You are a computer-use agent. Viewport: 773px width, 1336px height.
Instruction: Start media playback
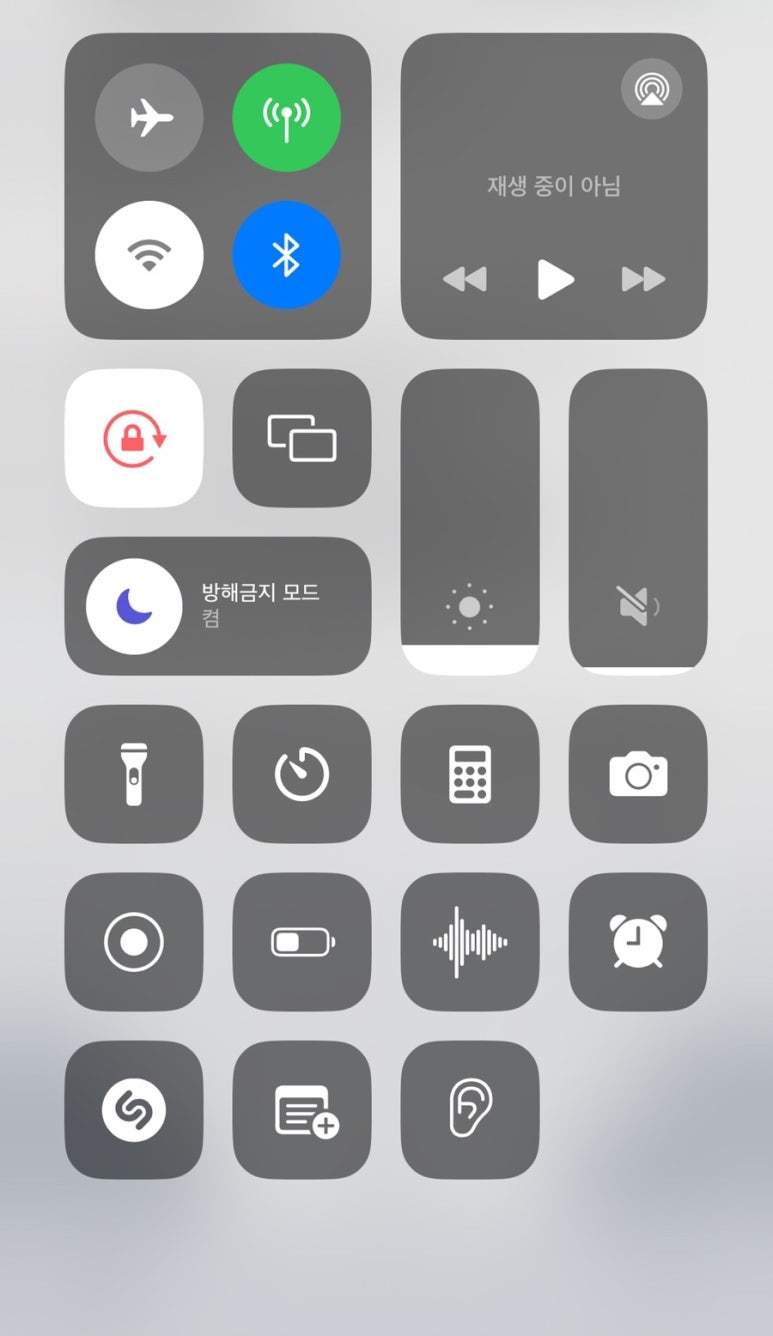tap(554, 279)
